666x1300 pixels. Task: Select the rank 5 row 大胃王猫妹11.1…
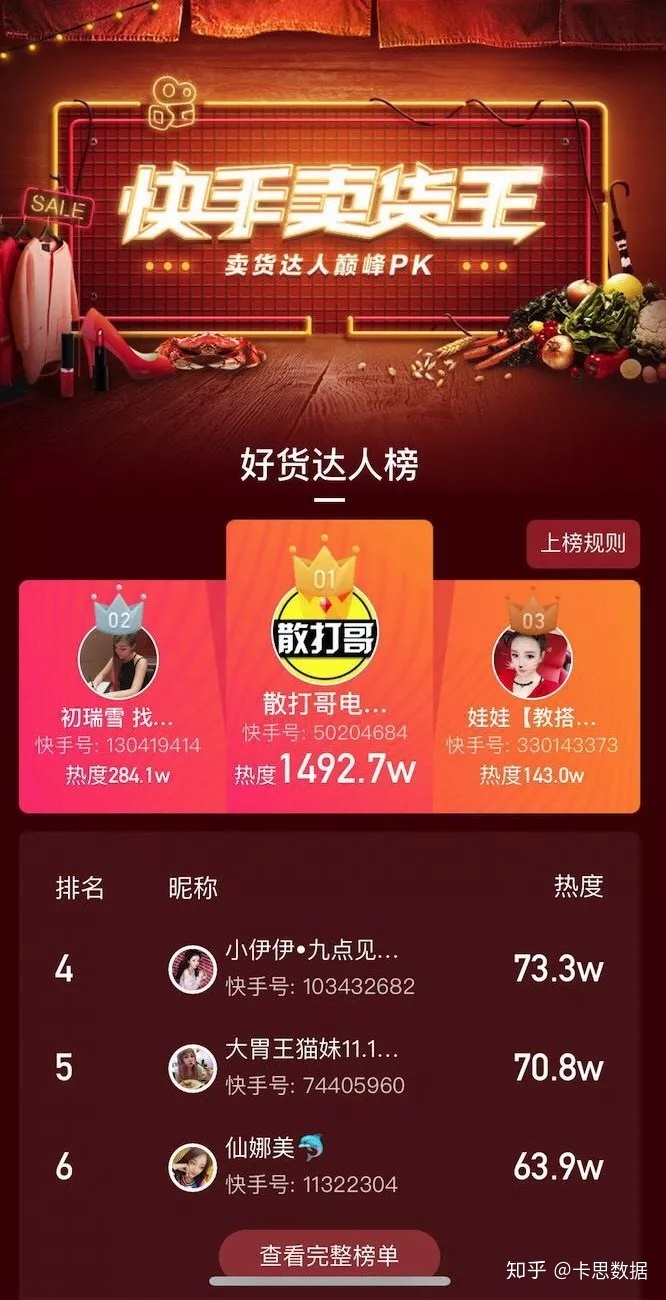[x=329, y=1067]
